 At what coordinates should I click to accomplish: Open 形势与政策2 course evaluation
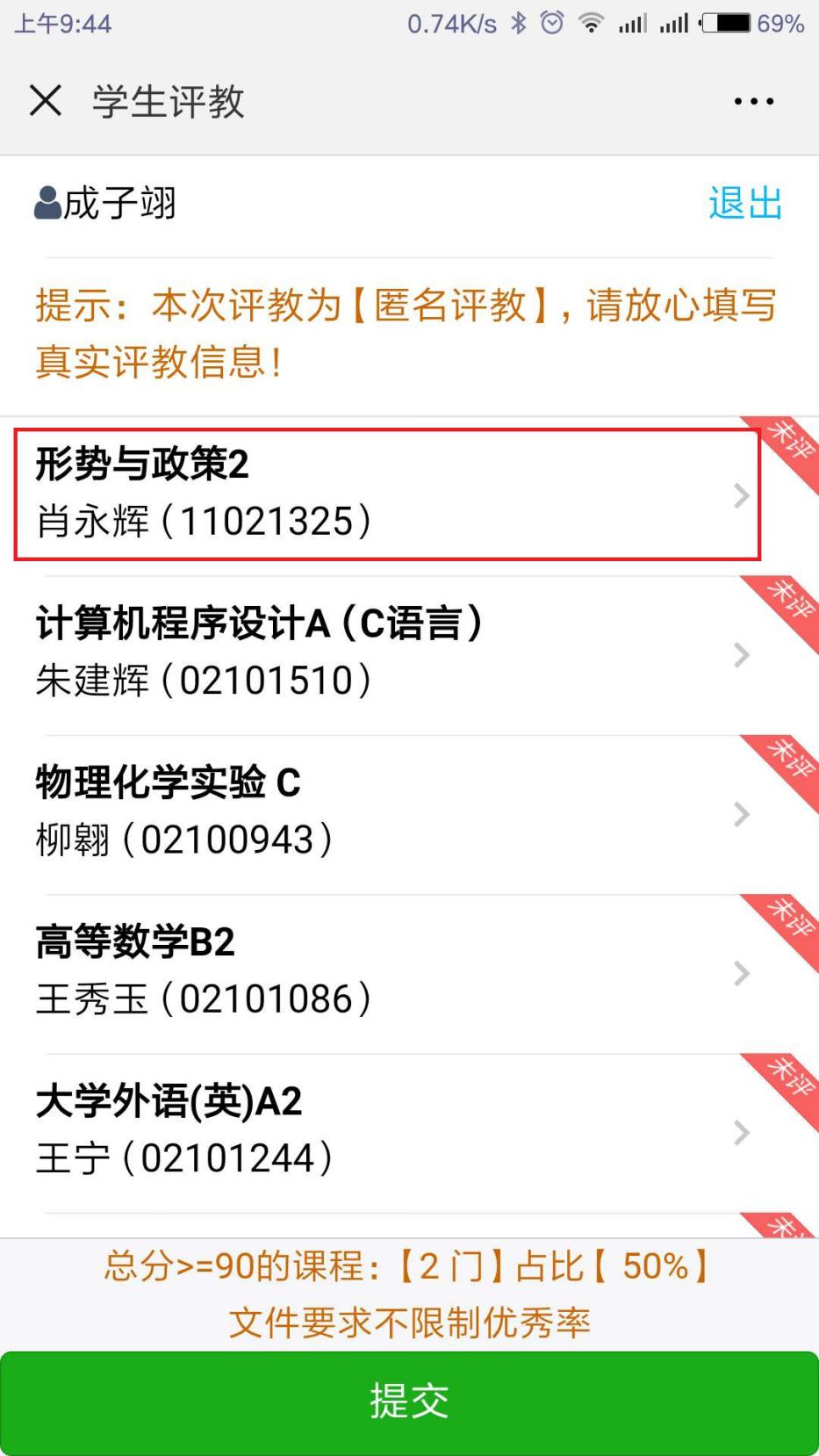click(387, 494)
